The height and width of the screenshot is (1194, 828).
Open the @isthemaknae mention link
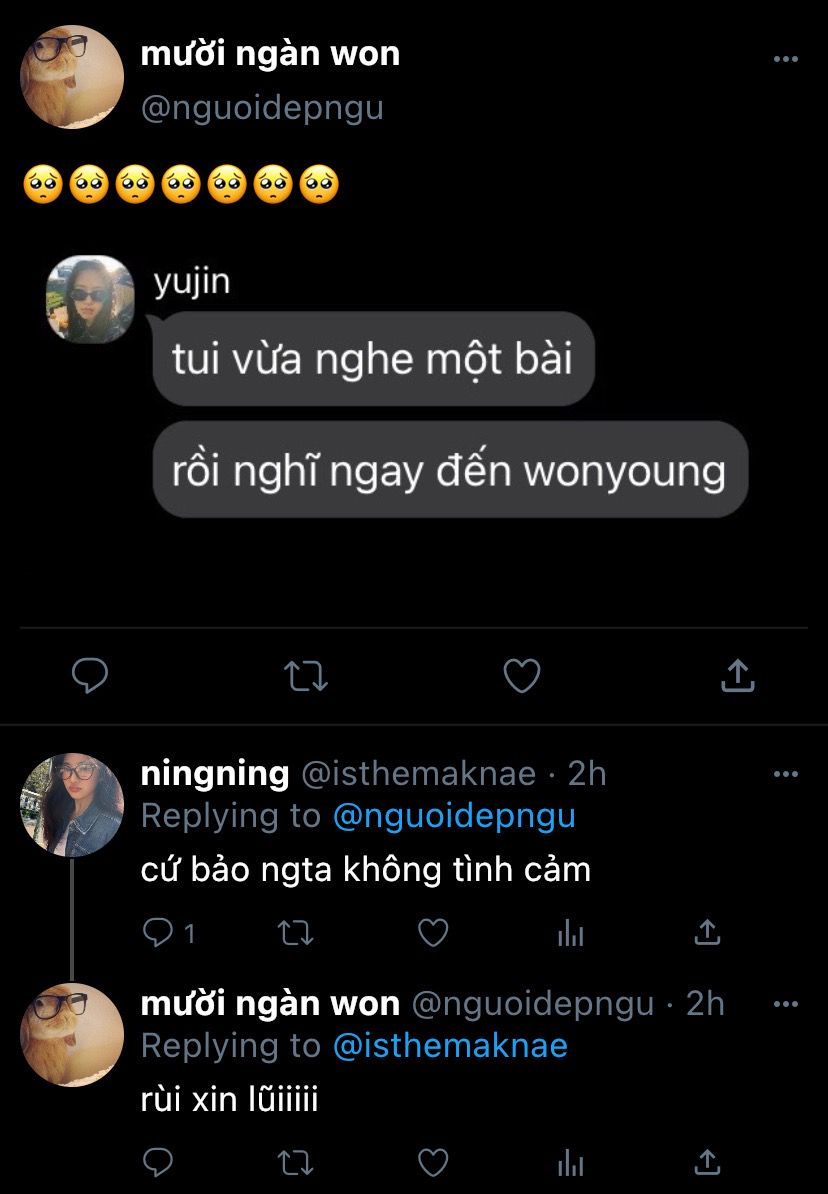[450, 1046]
